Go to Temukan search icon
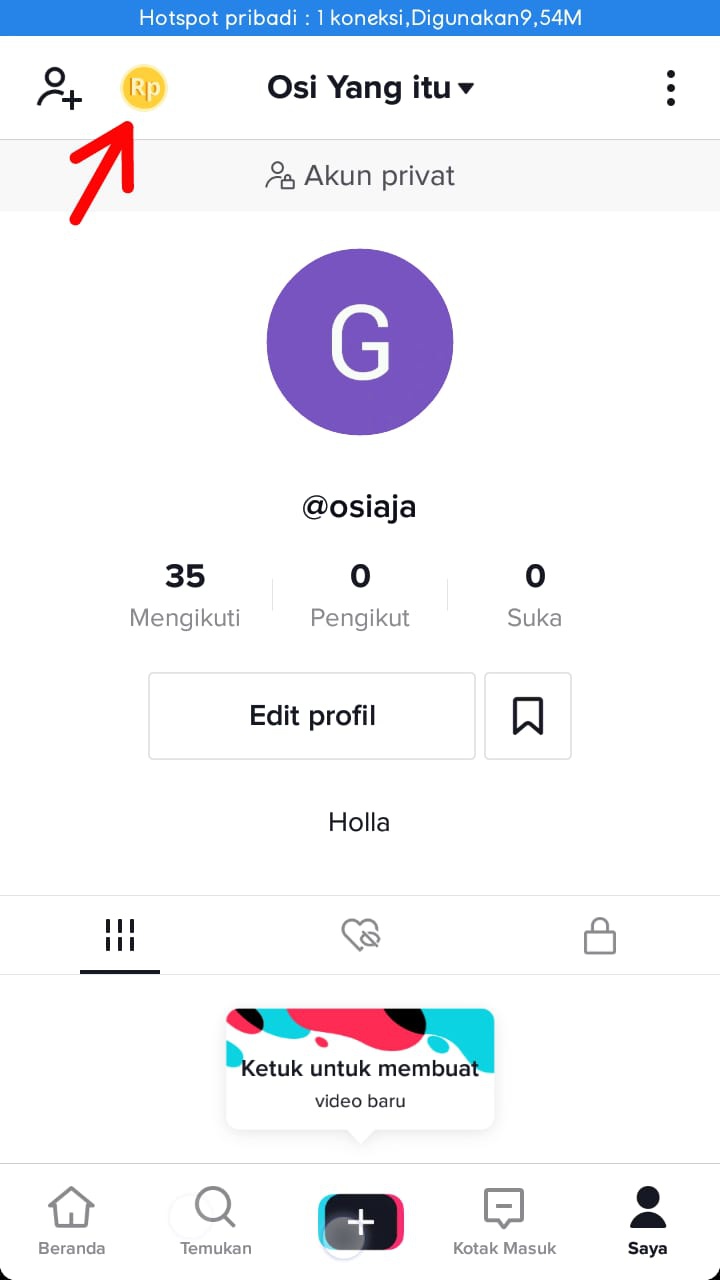 215,1218
